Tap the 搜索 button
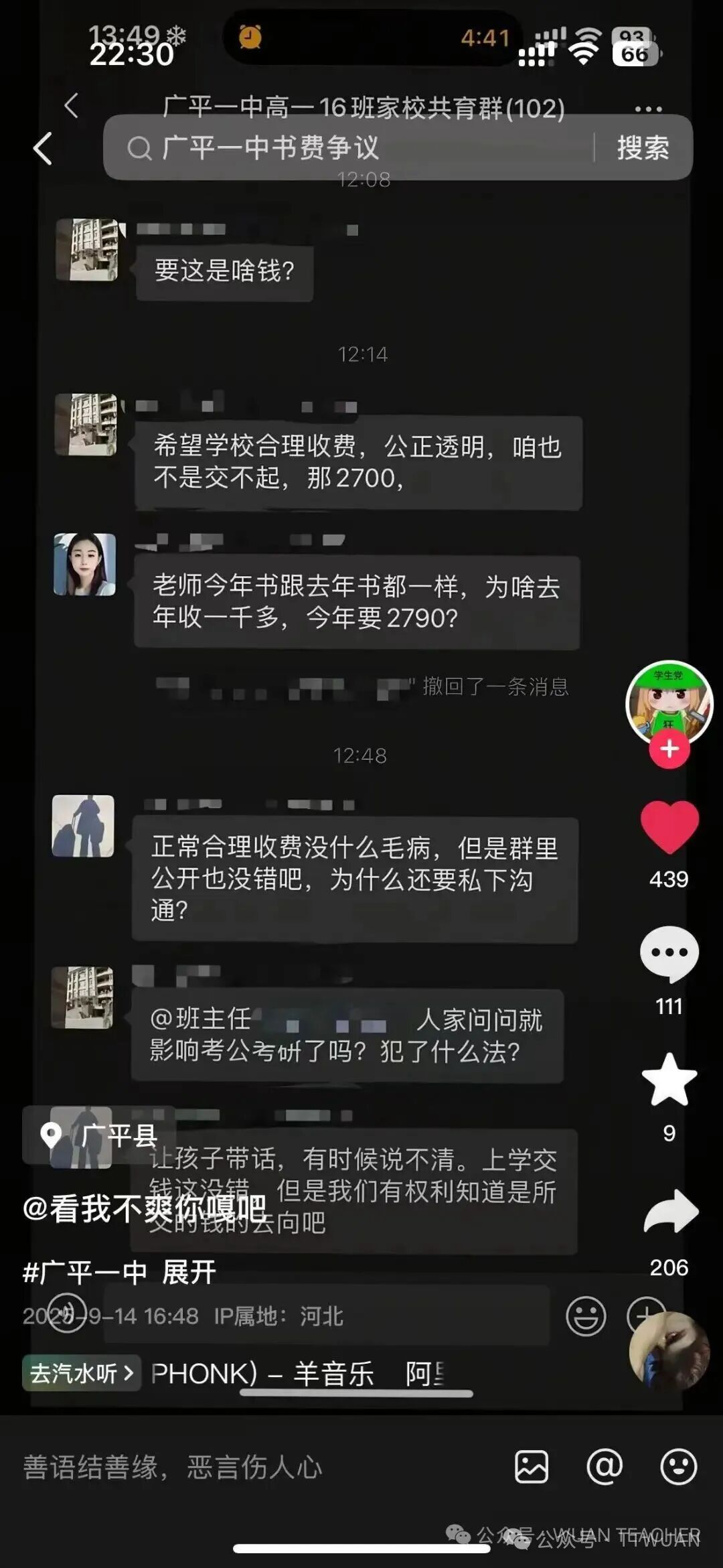 642,148
